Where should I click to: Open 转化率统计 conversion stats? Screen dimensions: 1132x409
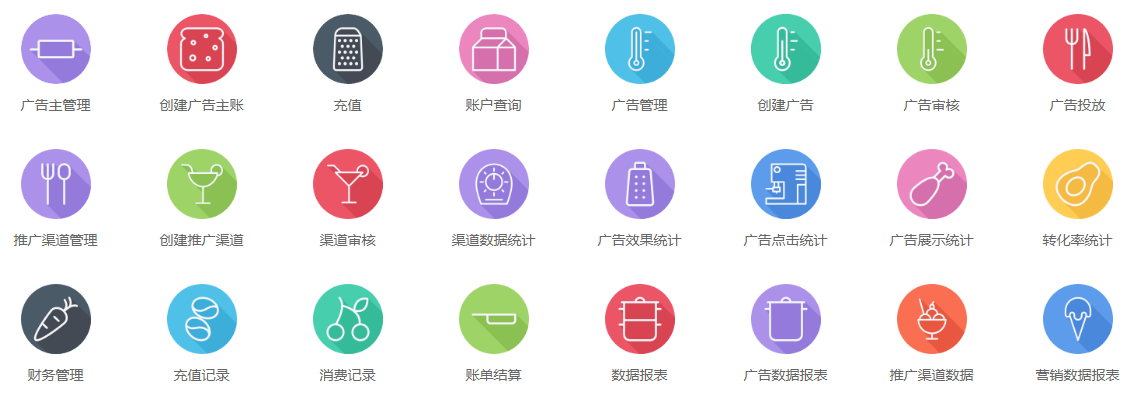[1078, 185]
